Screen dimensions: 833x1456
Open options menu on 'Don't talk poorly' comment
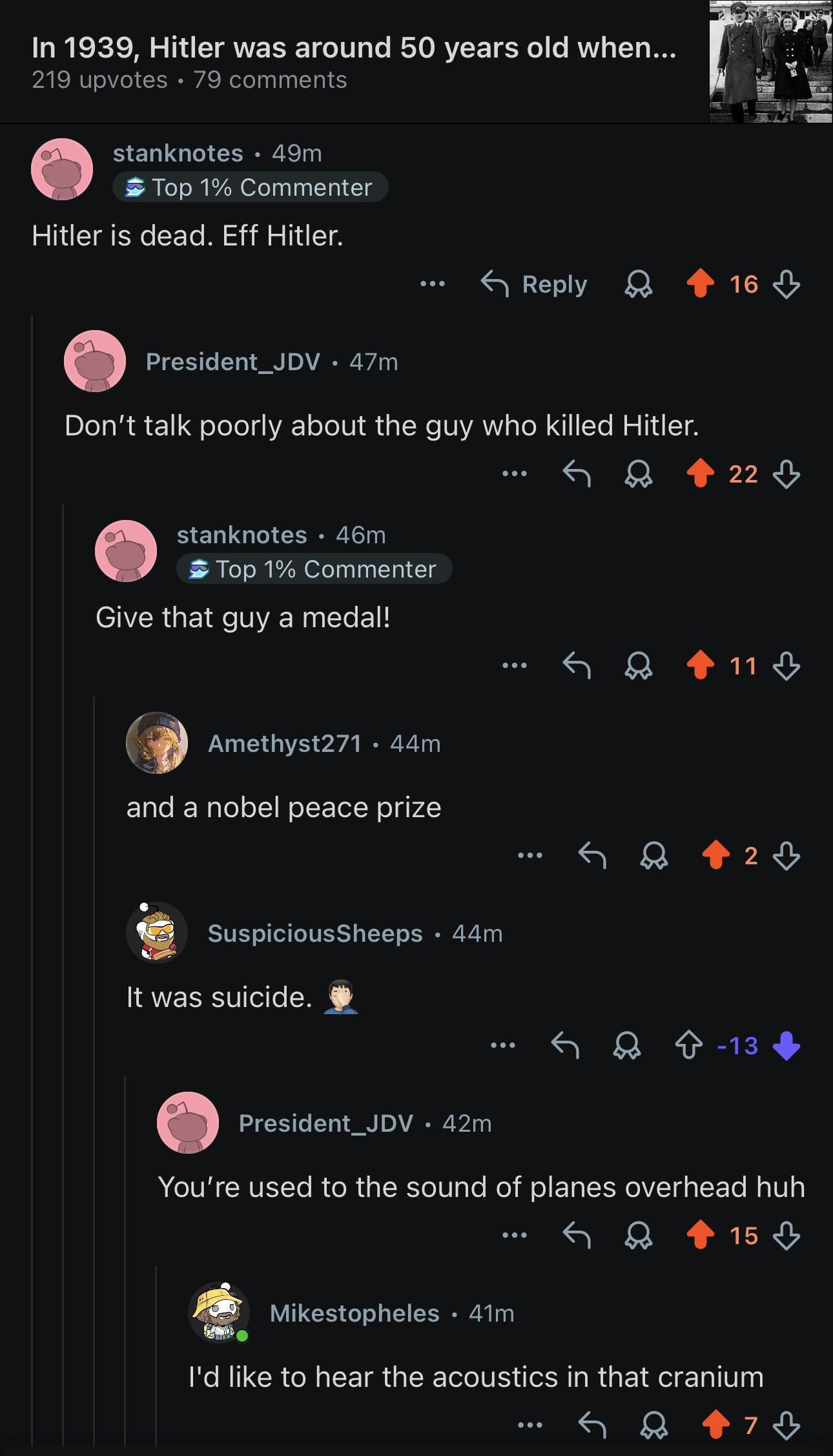[x=515, y=475]
